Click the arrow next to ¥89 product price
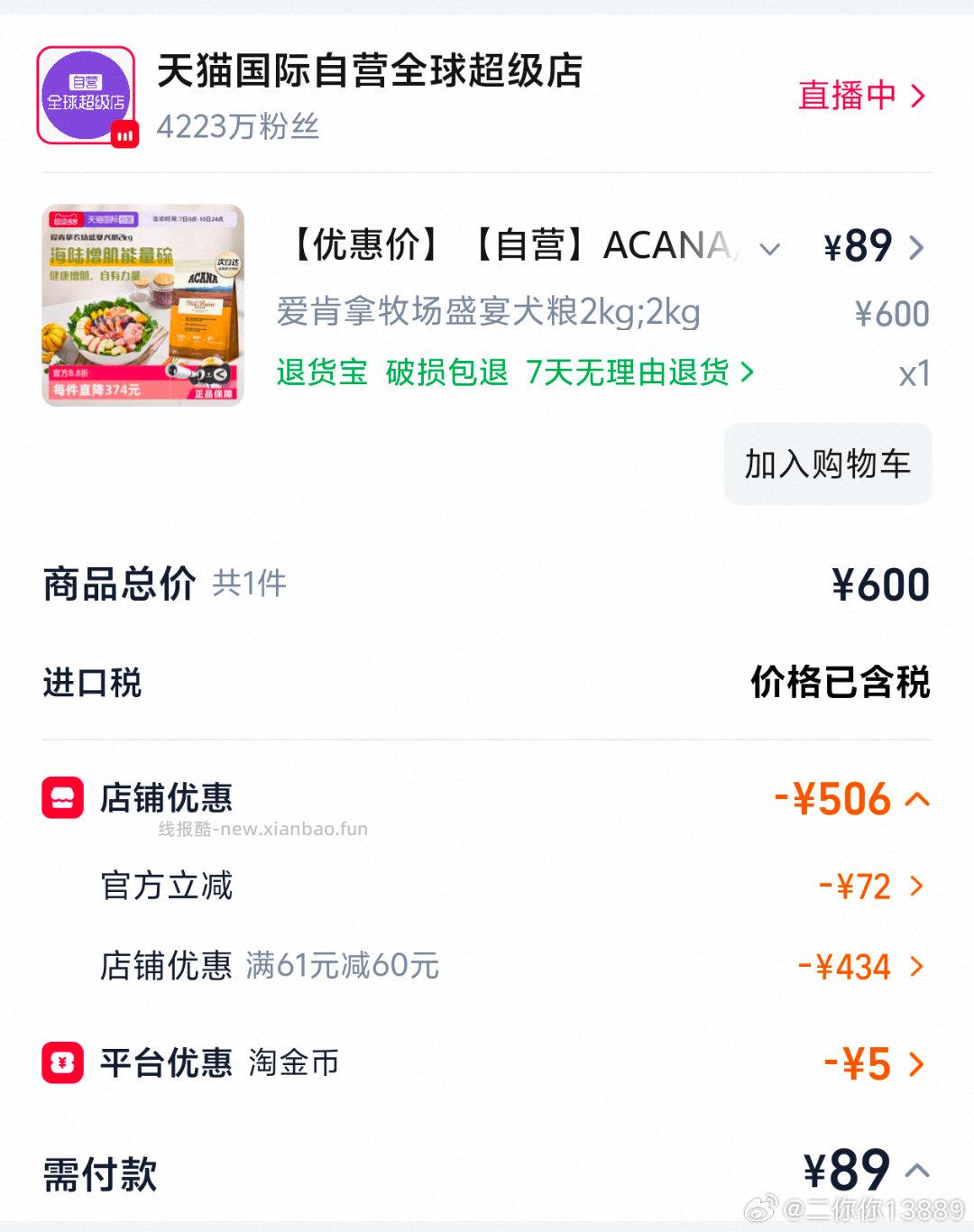 click(918, 246)
